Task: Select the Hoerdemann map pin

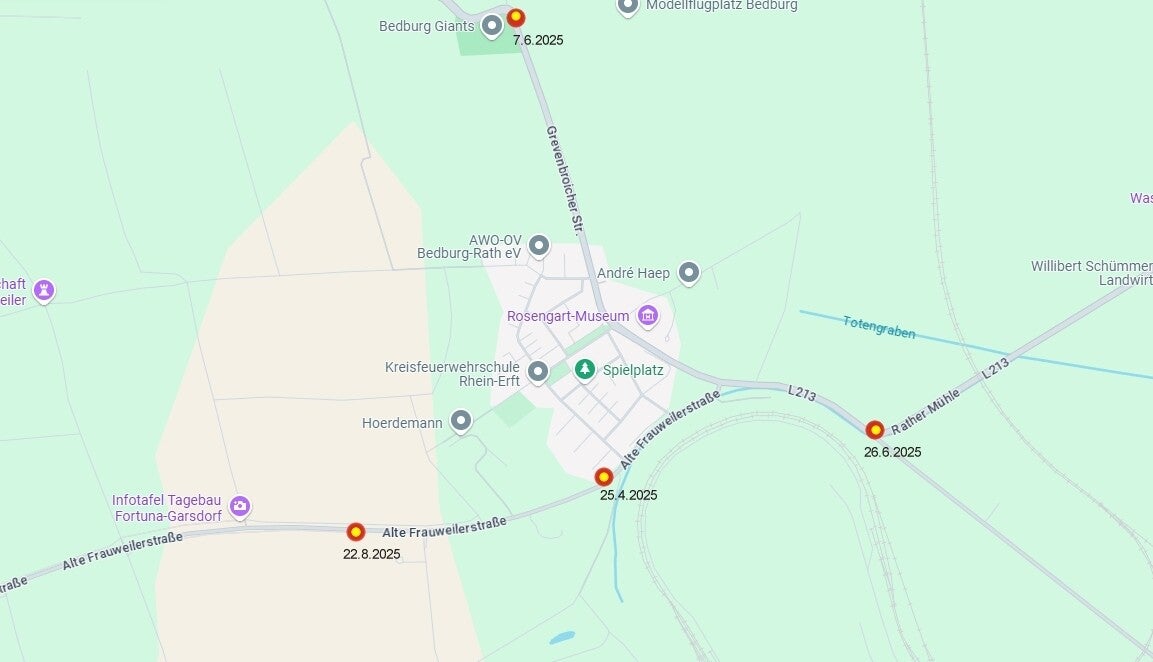Action: (x=461, y=420)
